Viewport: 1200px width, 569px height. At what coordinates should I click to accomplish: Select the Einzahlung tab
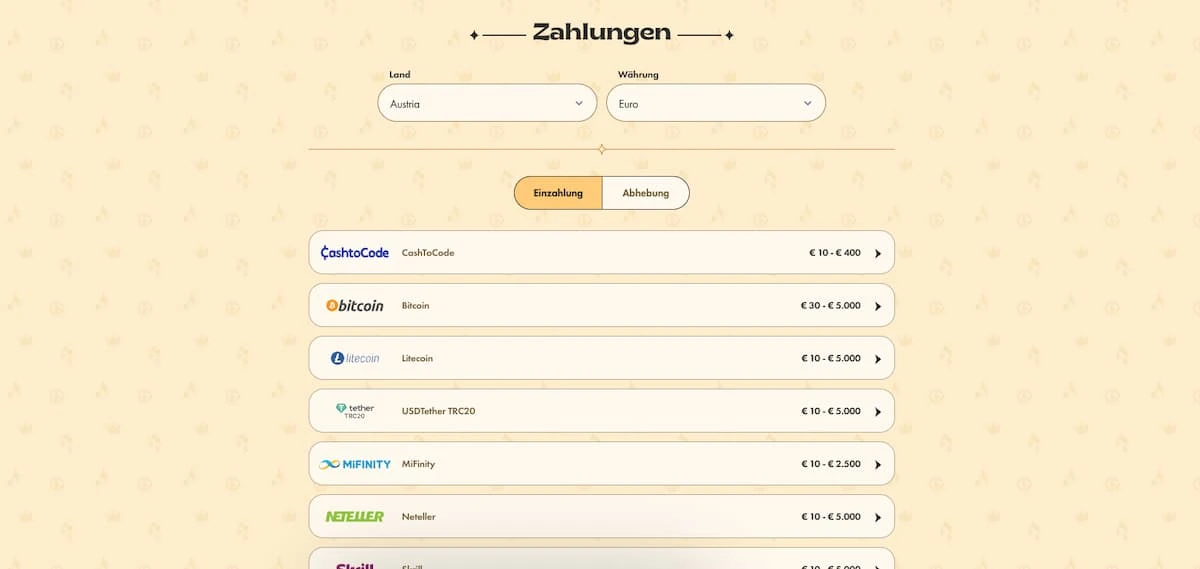[x=558, y=193]
